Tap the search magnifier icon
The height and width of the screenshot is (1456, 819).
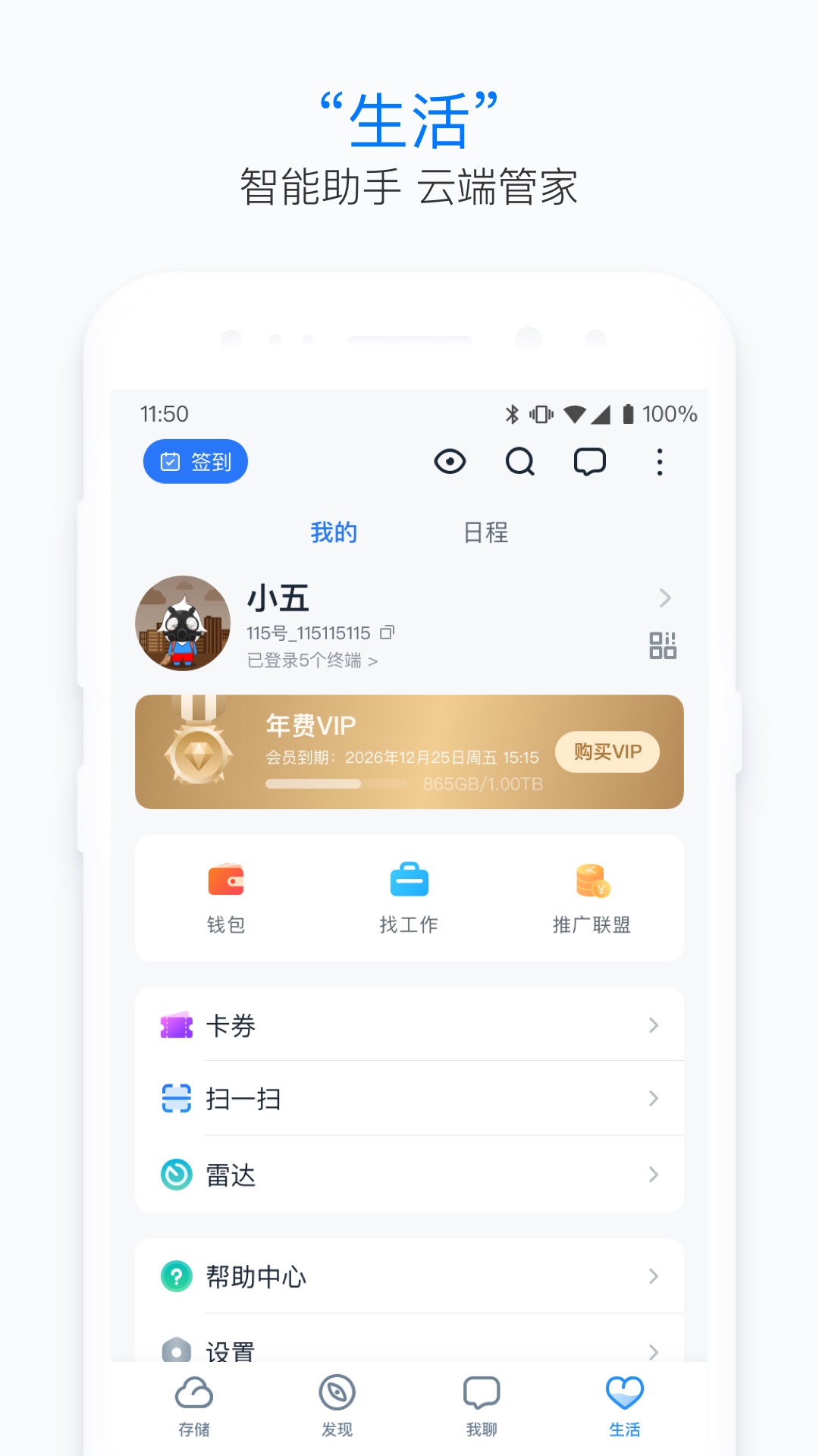[x=519, y=462]
